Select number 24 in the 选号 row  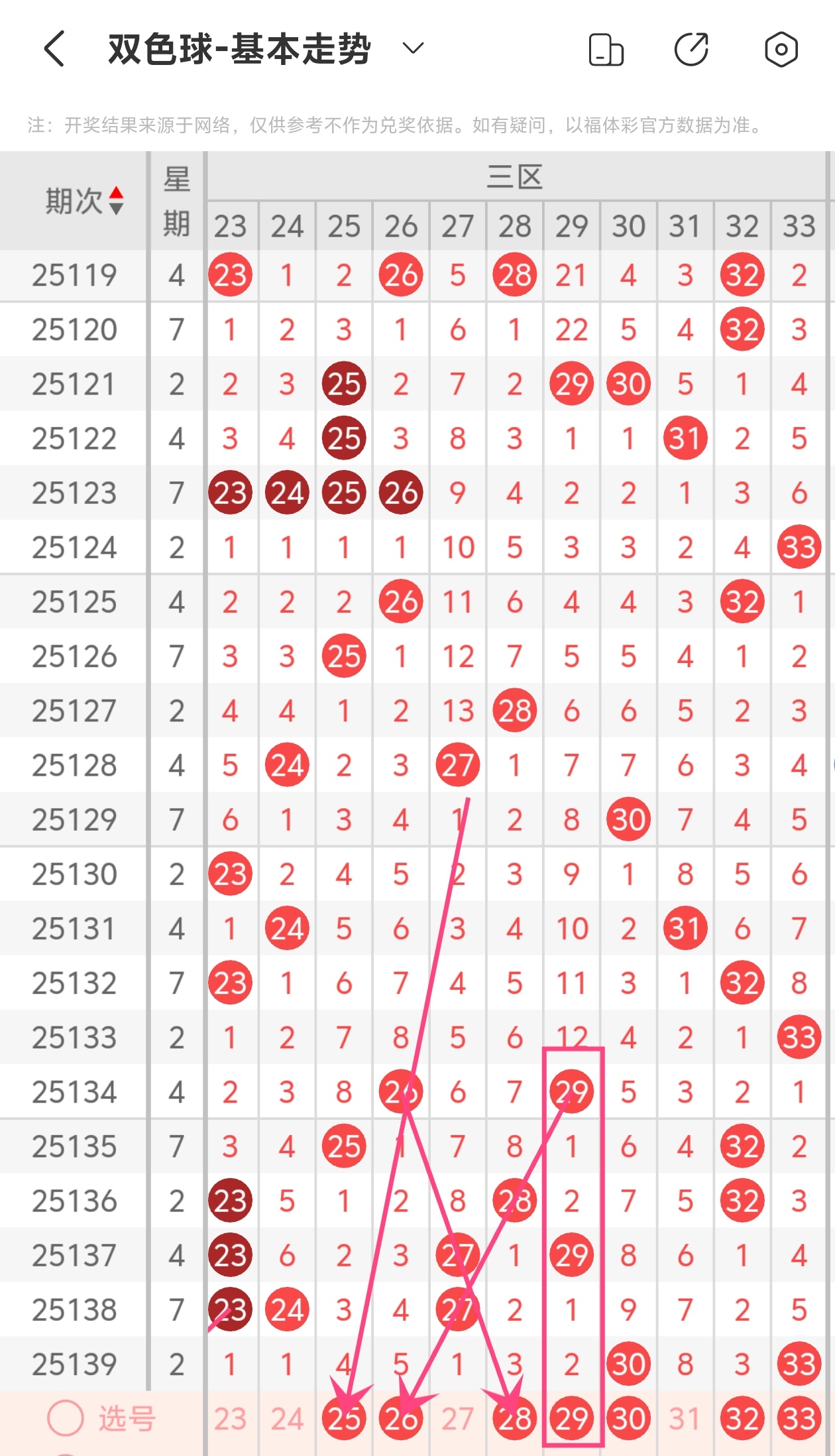click(x=287, y=1419)
